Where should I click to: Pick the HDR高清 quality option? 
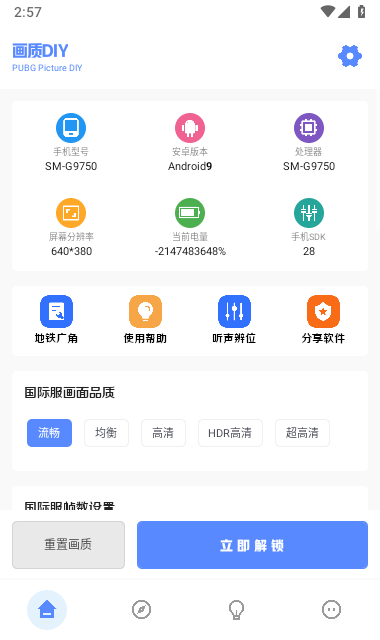230,433
